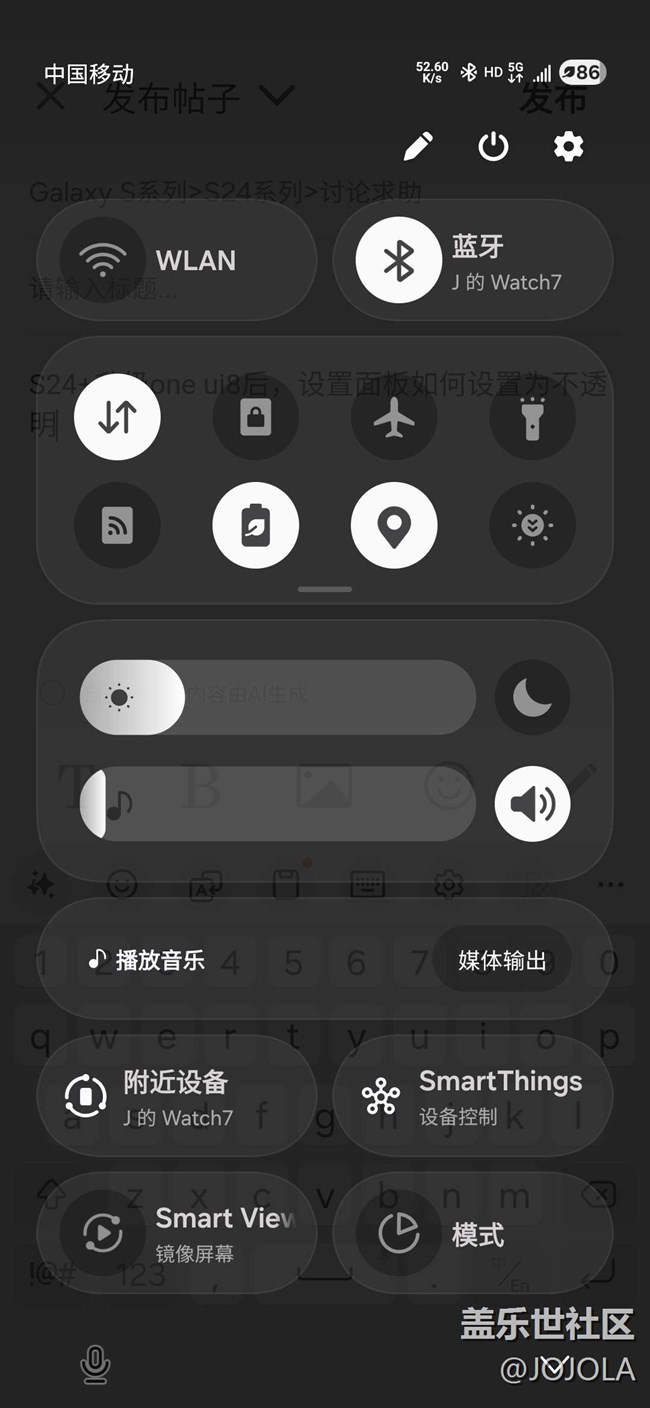Enable the mobile hotspot
The width and height of the screenshot is (650, 1408).
pos(117,525)
